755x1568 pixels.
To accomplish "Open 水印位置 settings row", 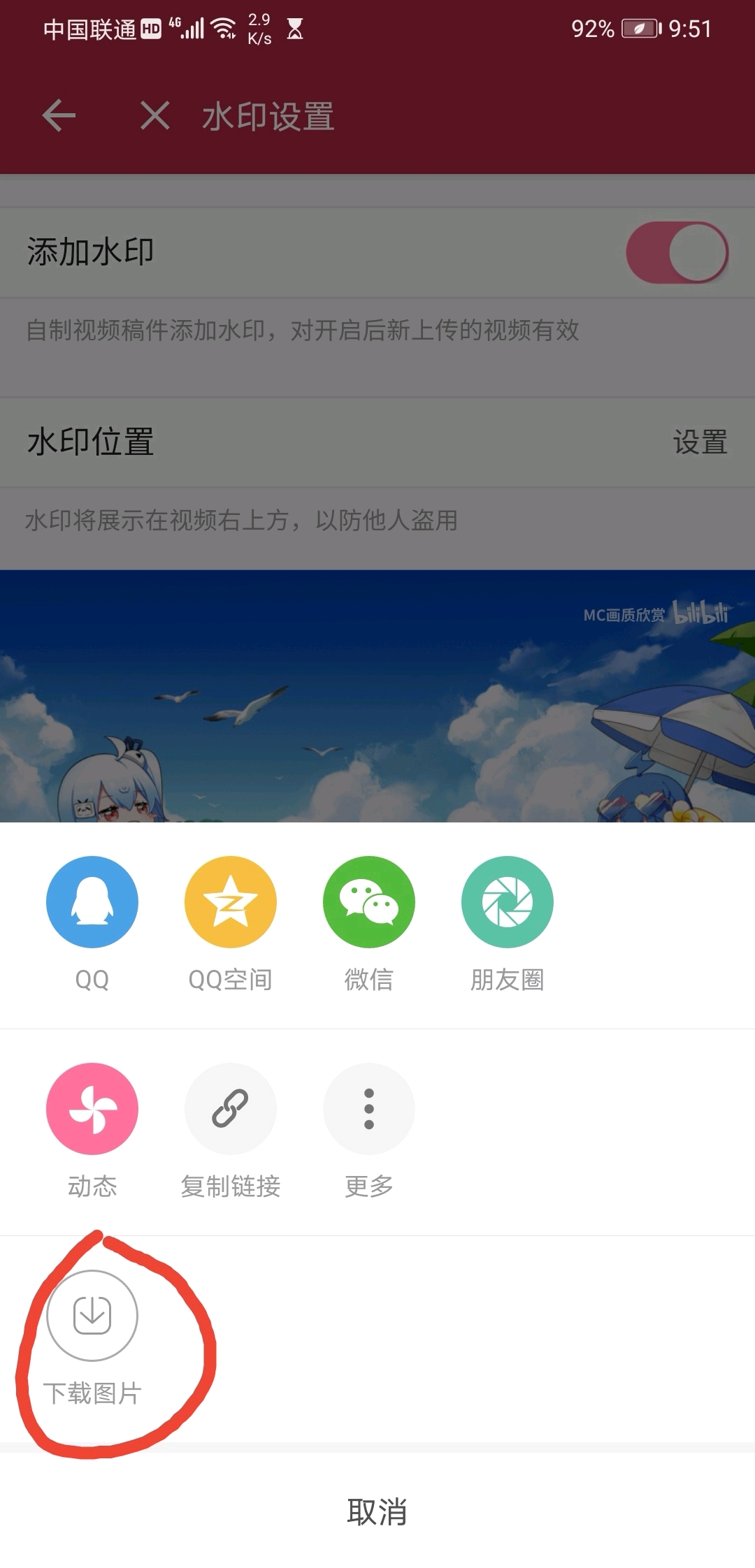I will 377,442.
